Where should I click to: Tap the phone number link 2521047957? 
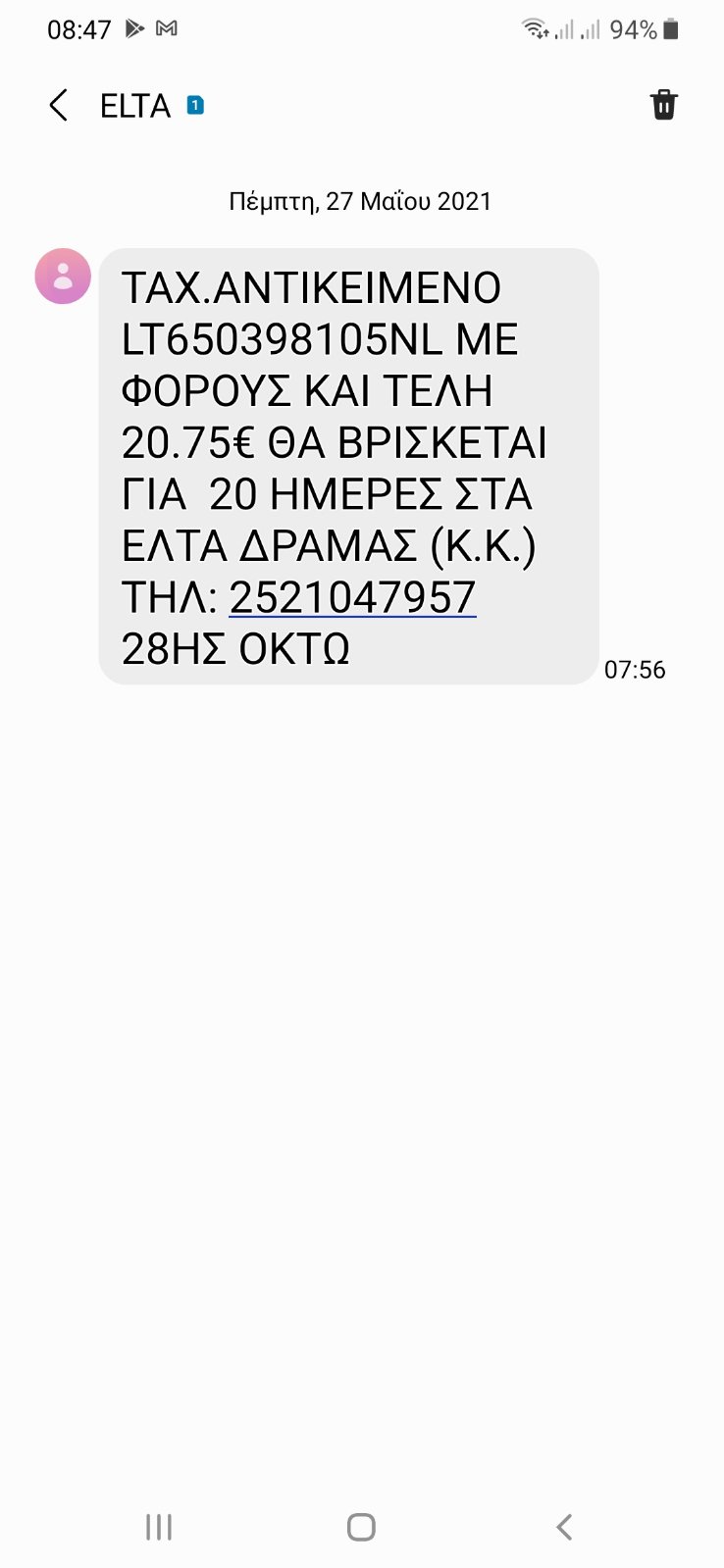tap(352, 597)
